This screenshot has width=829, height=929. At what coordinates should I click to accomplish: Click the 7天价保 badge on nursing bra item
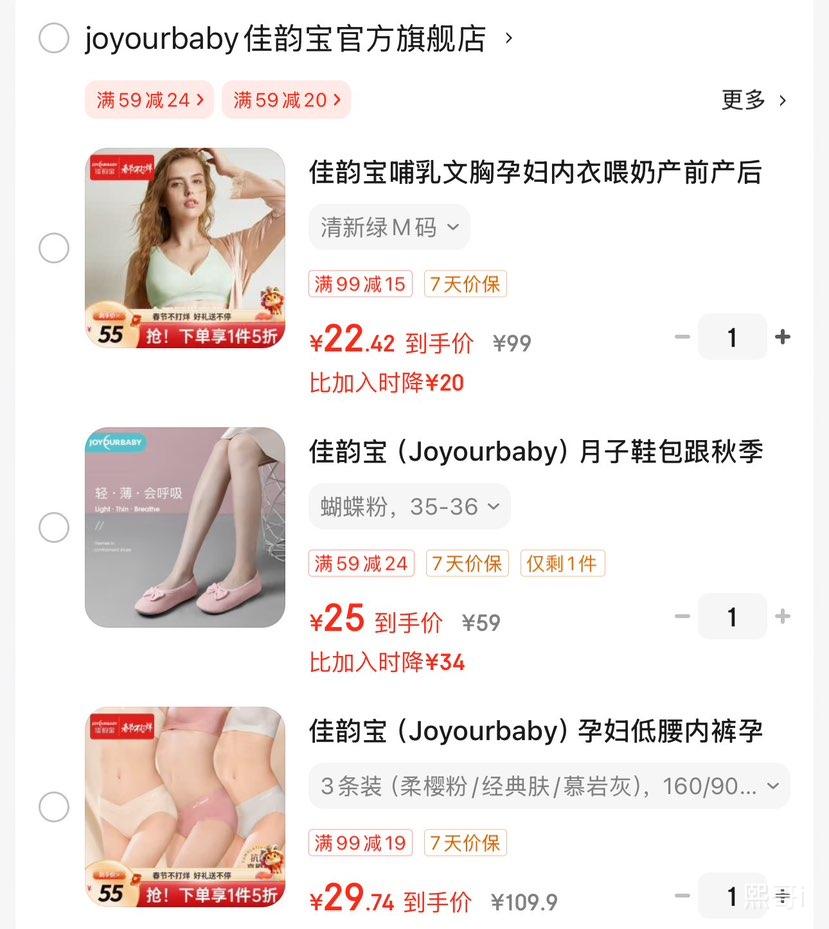[x=465, y=283]
